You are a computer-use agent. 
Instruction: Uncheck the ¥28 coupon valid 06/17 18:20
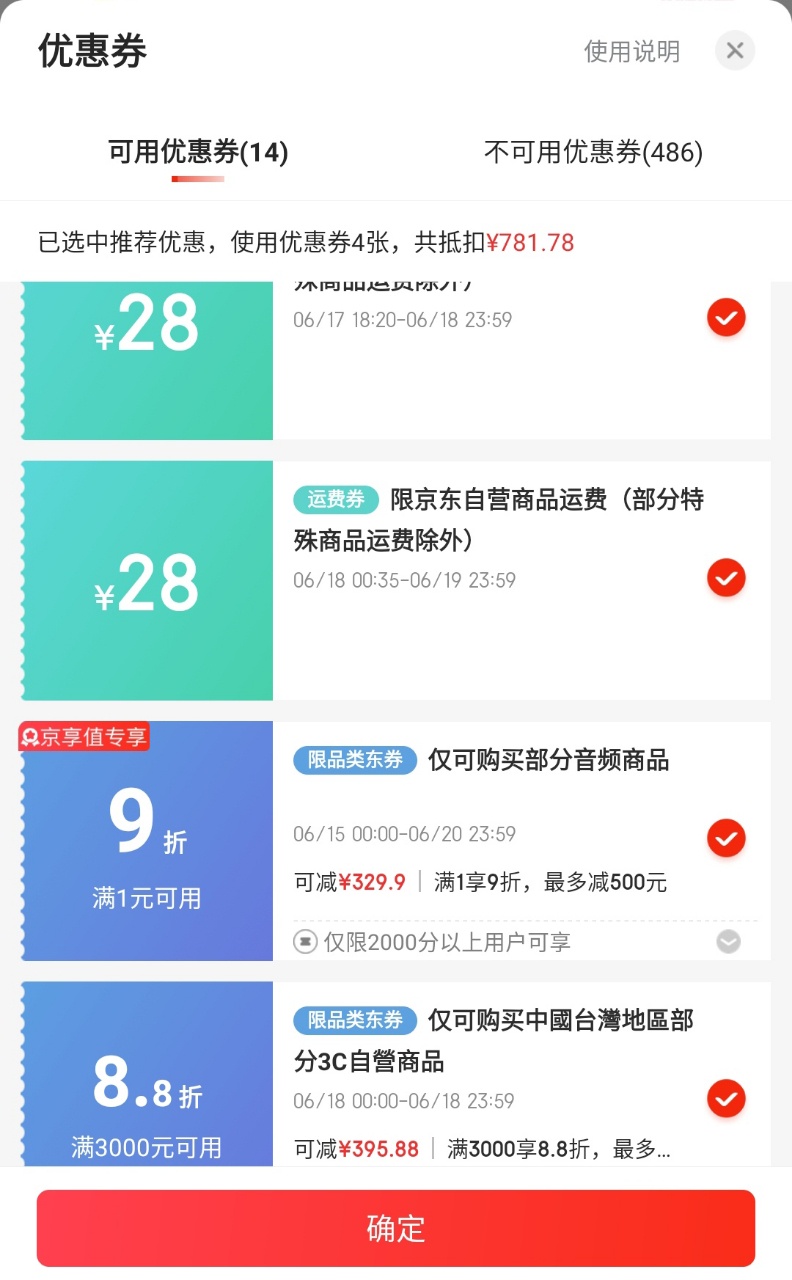tap(727, 318)
